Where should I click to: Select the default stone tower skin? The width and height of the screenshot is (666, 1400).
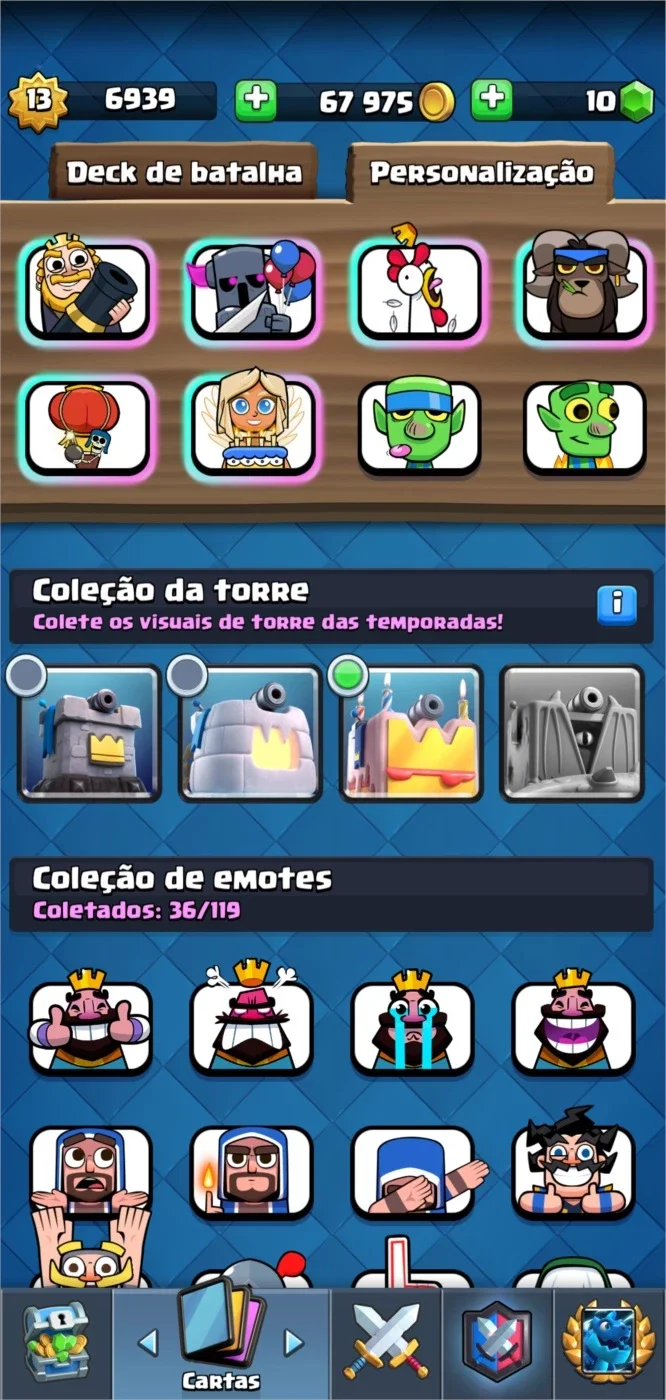coord(89,734)
